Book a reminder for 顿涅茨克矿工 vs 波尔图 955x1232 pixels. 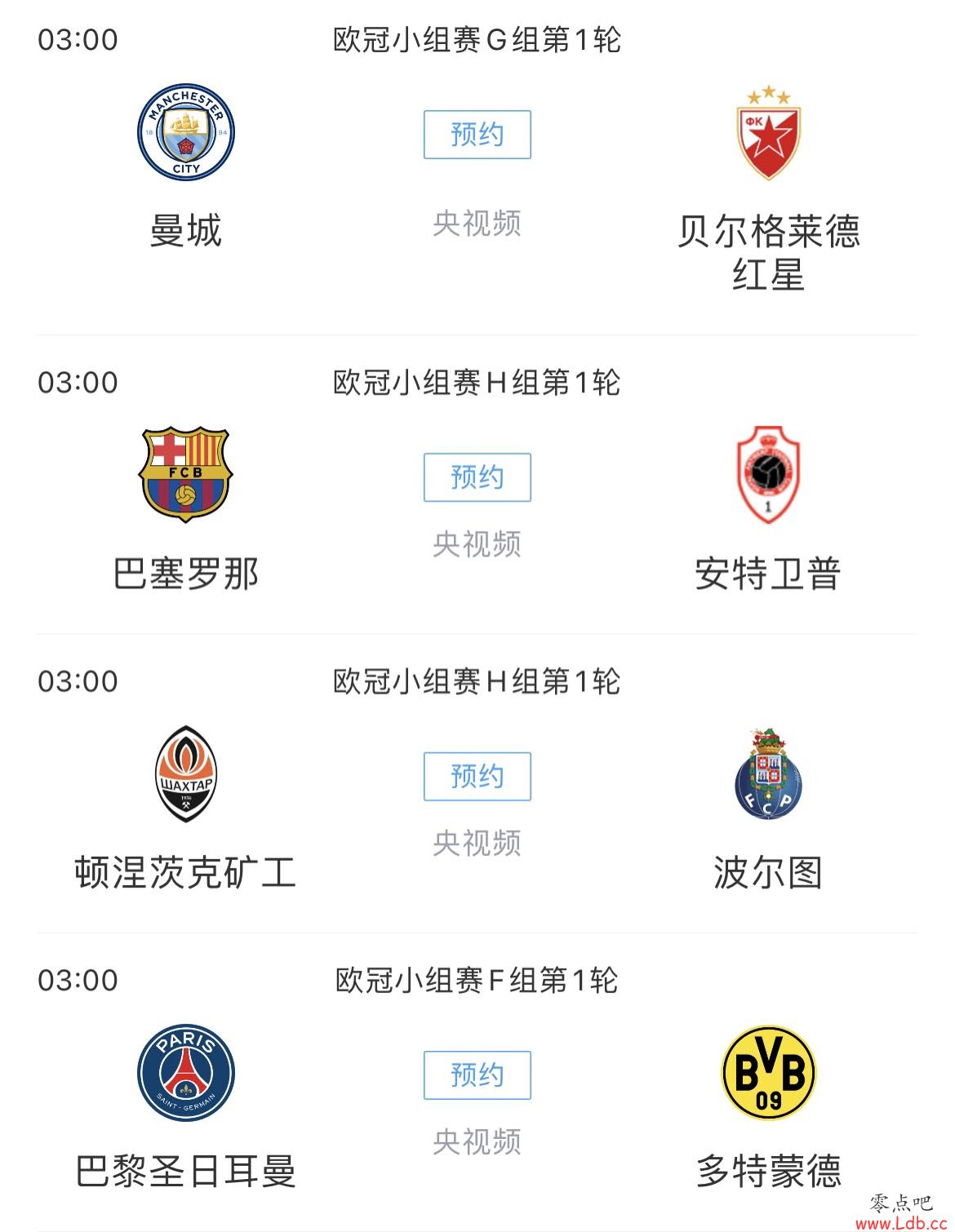[x=477, y=776]
